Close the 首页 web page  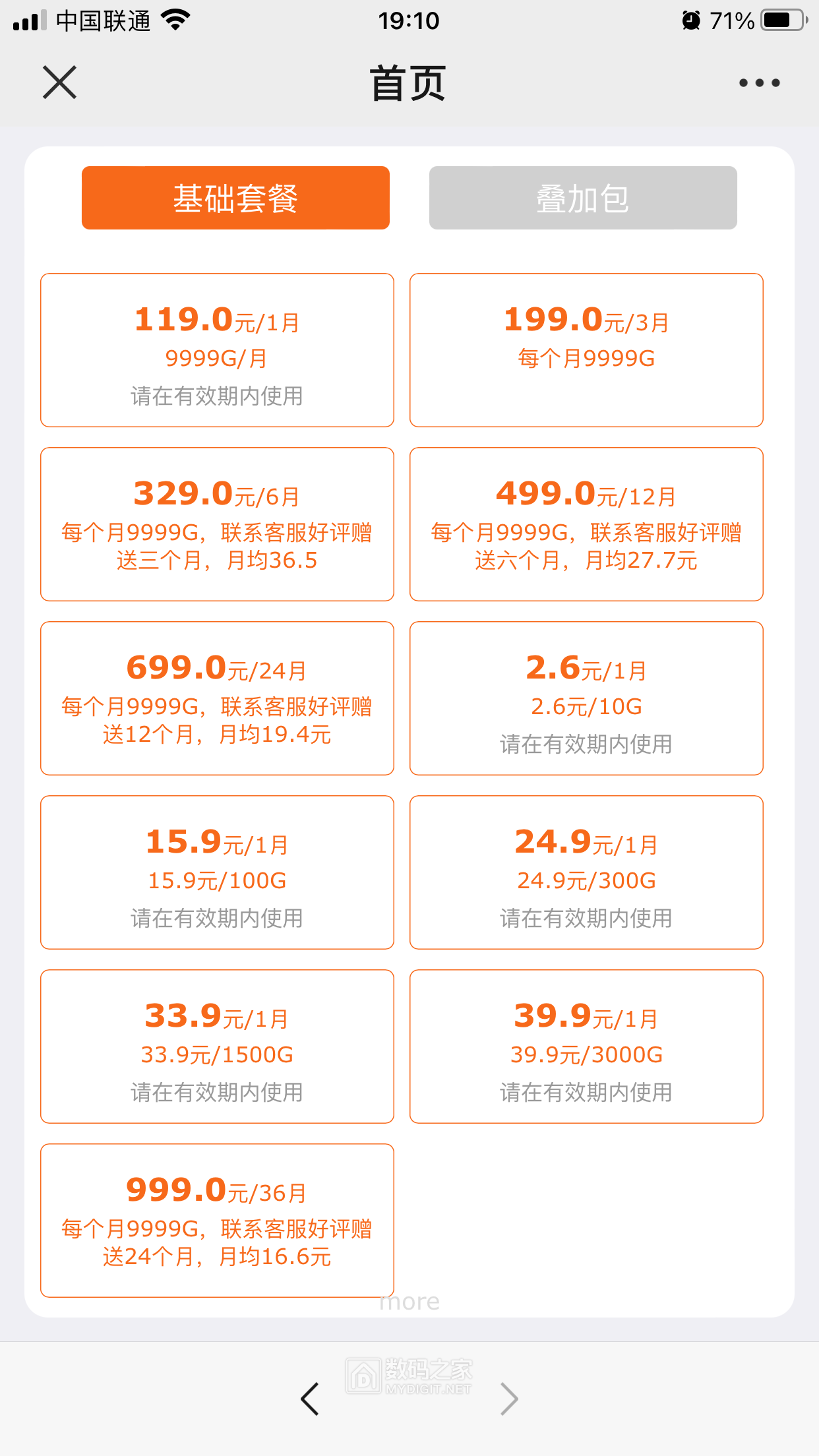tap(59, 82)
